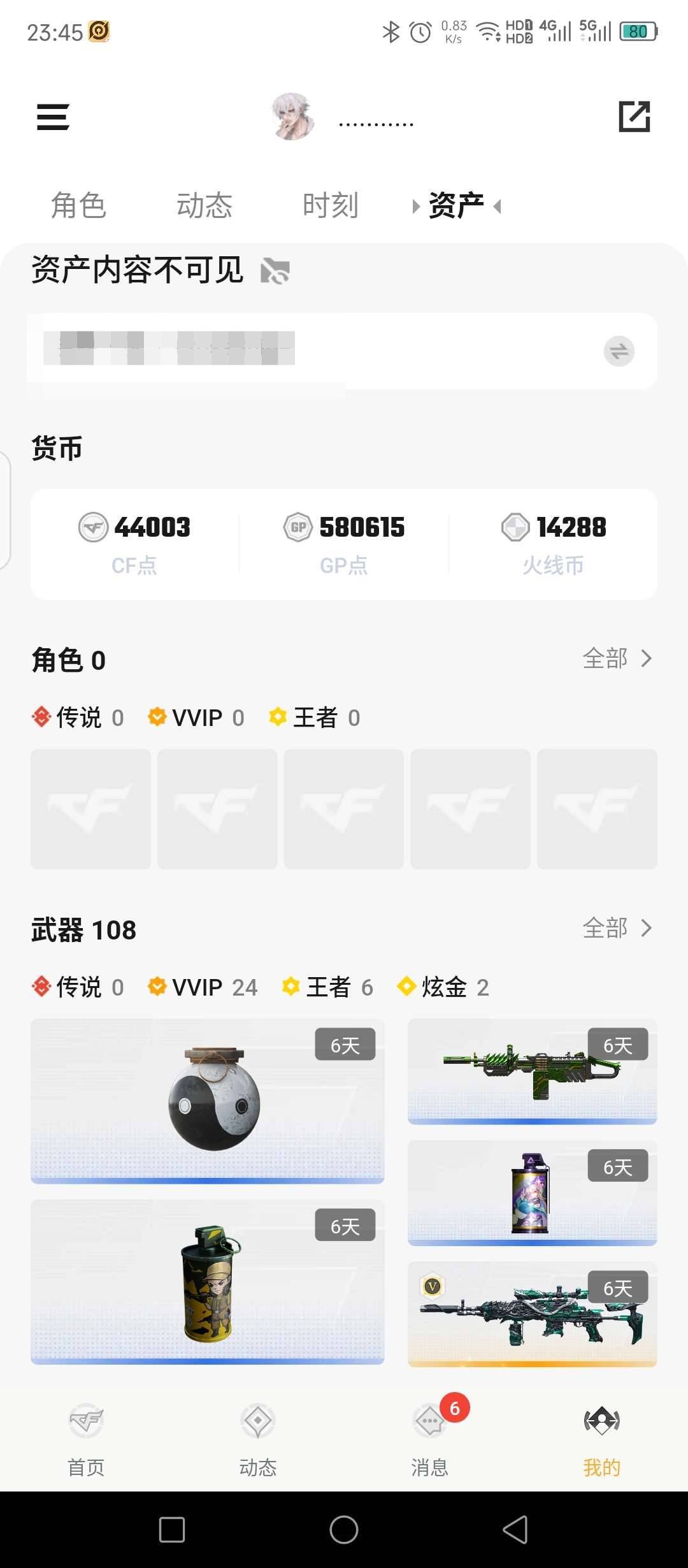Click the CF点 currency coin icon

(x=94, y=528)
